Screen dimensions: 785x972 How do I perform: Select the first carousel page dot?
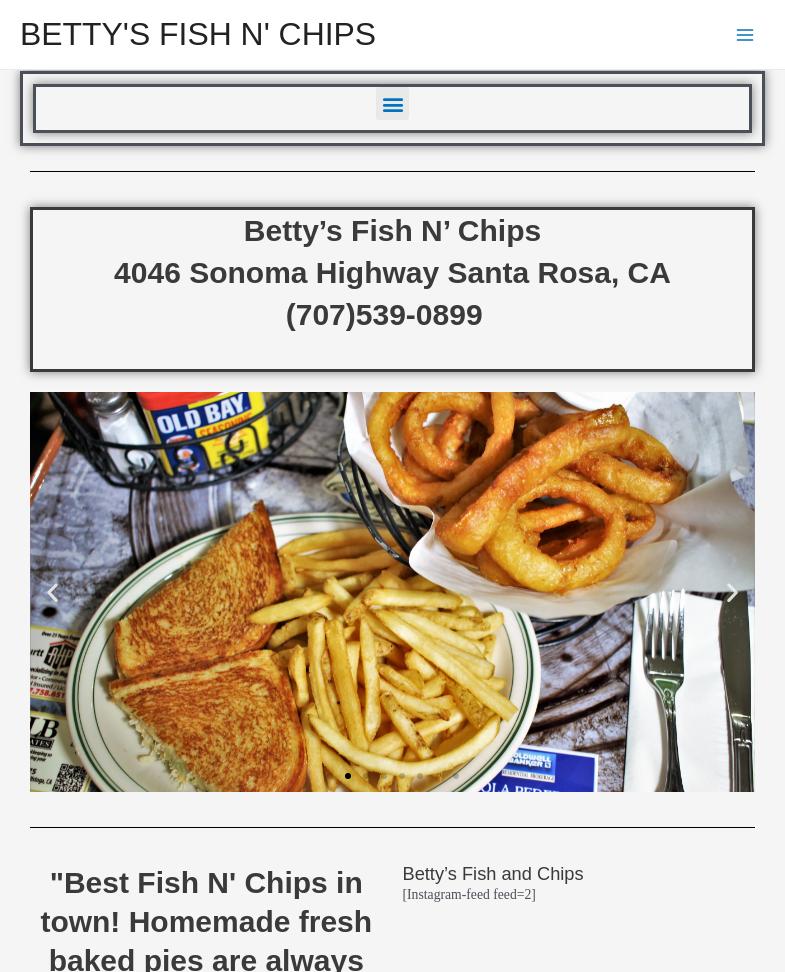[348, 776]
